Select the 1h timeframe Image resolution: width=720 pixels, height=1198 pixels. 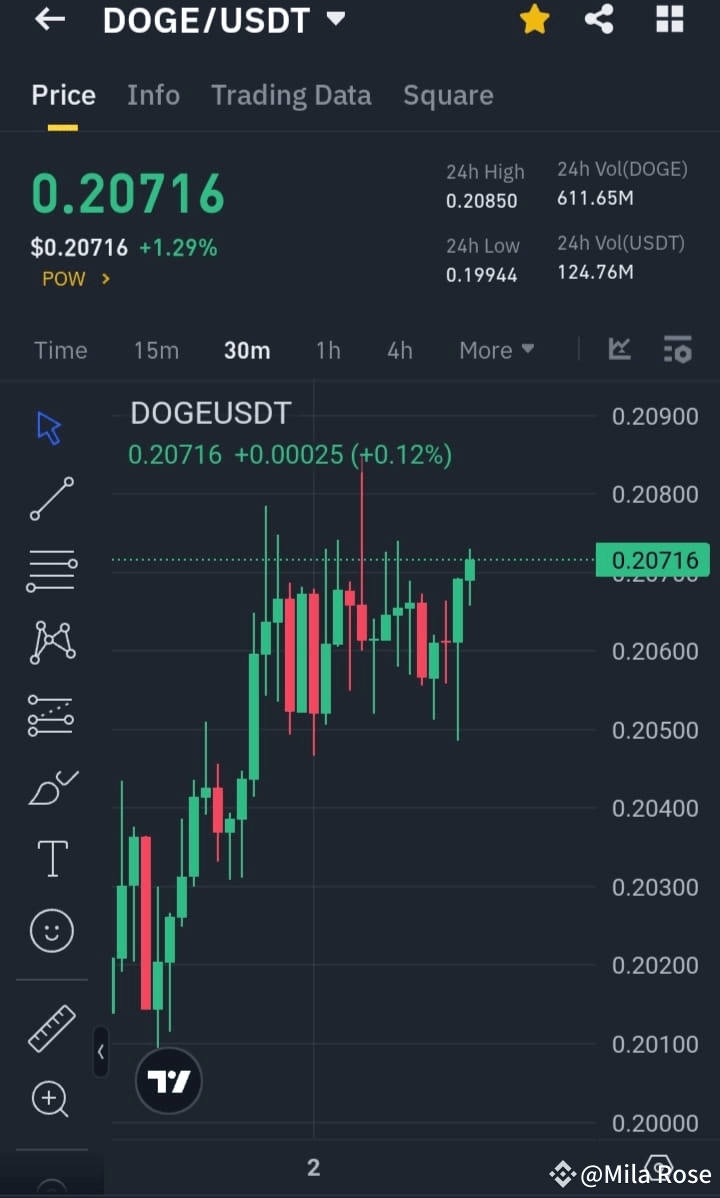tap(328, 350)
